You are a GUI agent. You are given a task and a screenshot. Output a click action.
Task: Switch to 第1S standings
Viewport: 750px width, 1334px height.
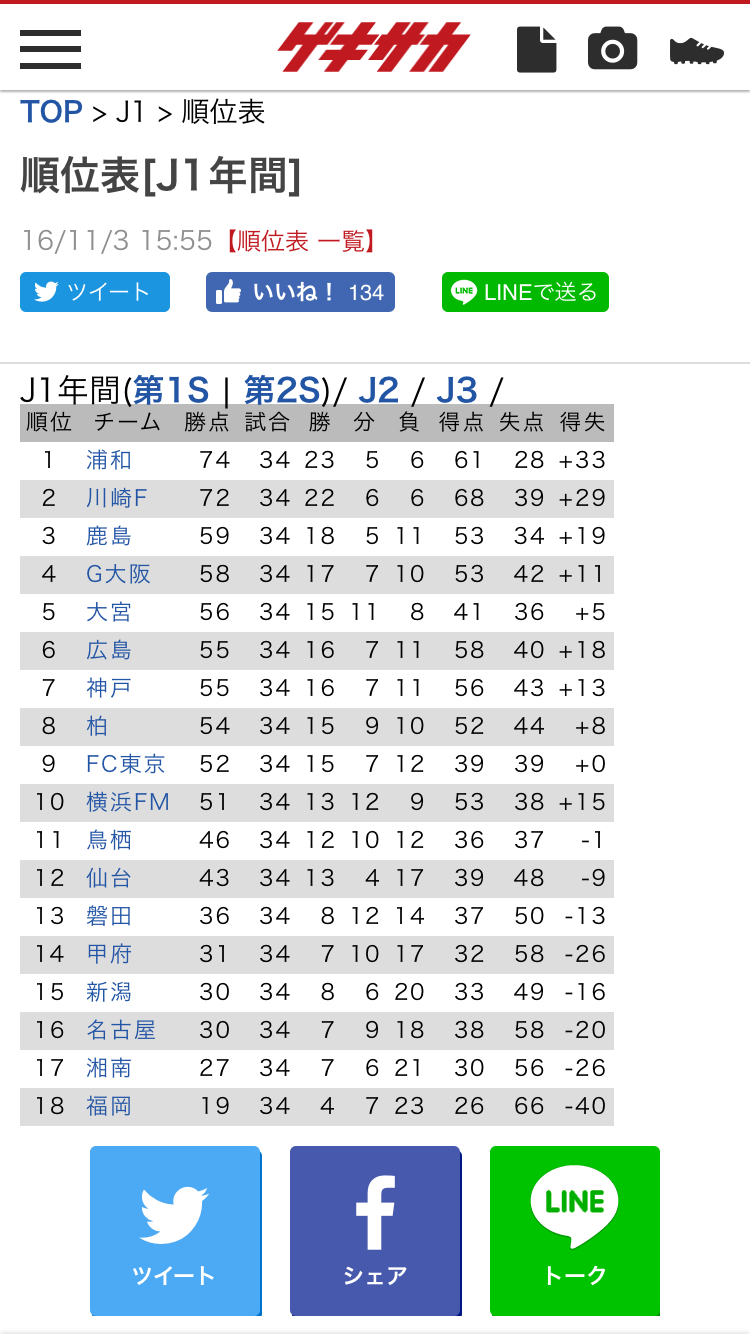click(x=171, y=389)
